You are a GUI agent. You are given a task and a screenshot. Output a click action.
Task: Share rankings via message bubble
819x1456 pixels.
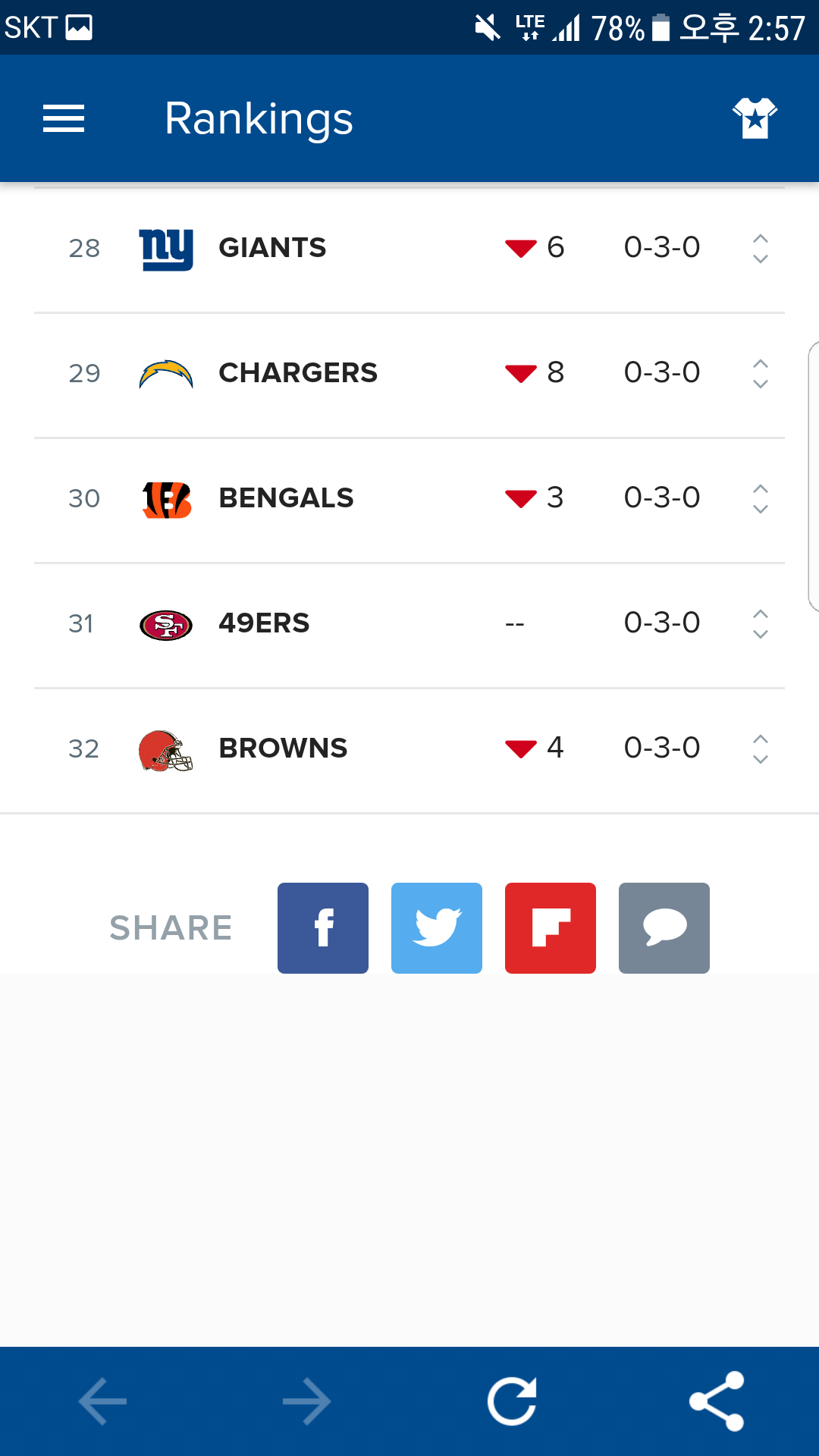(664, 928)
